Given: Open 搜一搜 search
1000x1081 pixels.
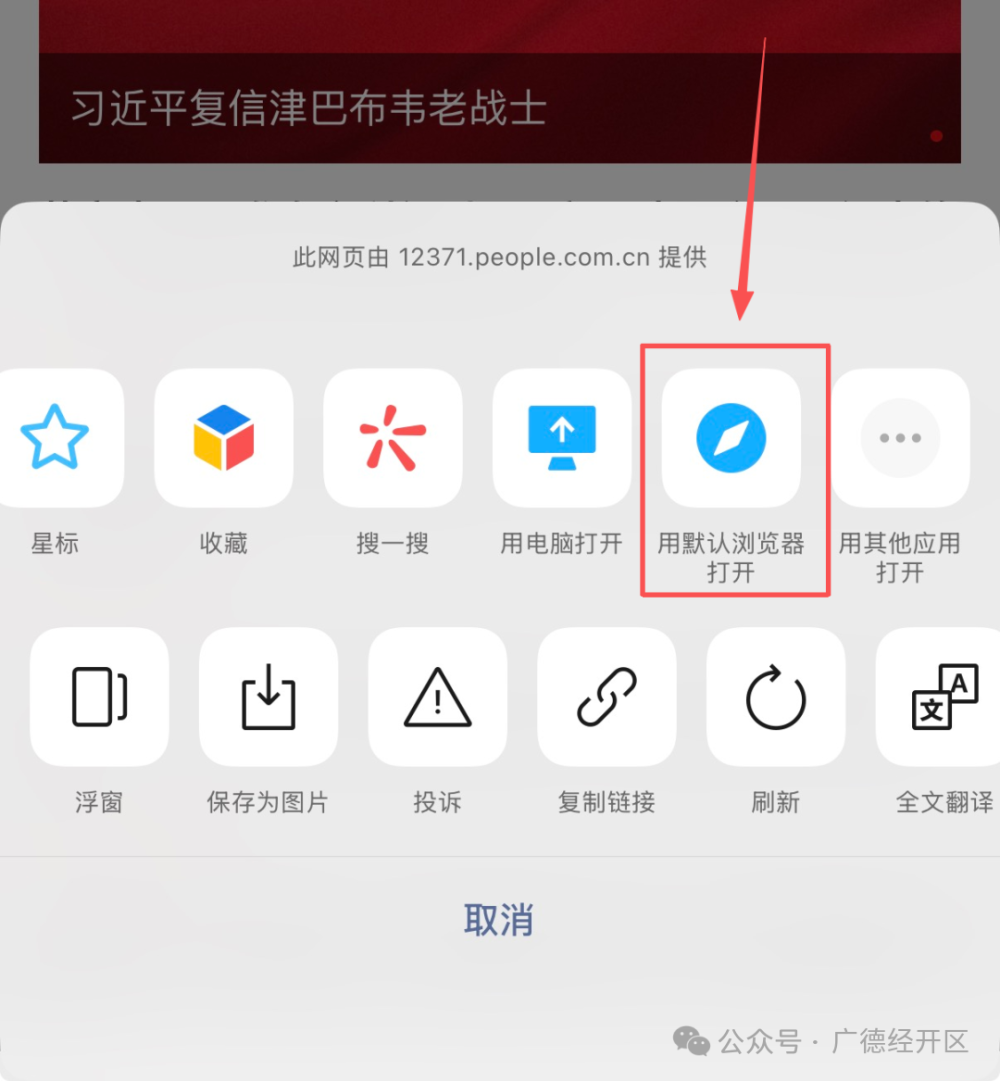Looking at the screenshot, I should tap(393, 438).
